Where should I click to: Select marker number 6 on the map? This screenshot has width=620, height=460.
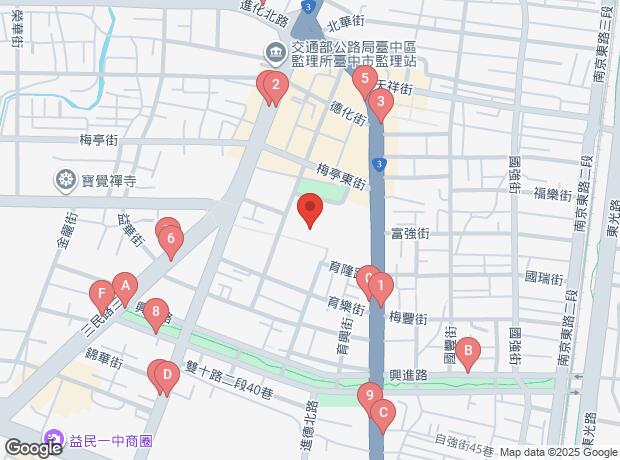coord(171,239)
